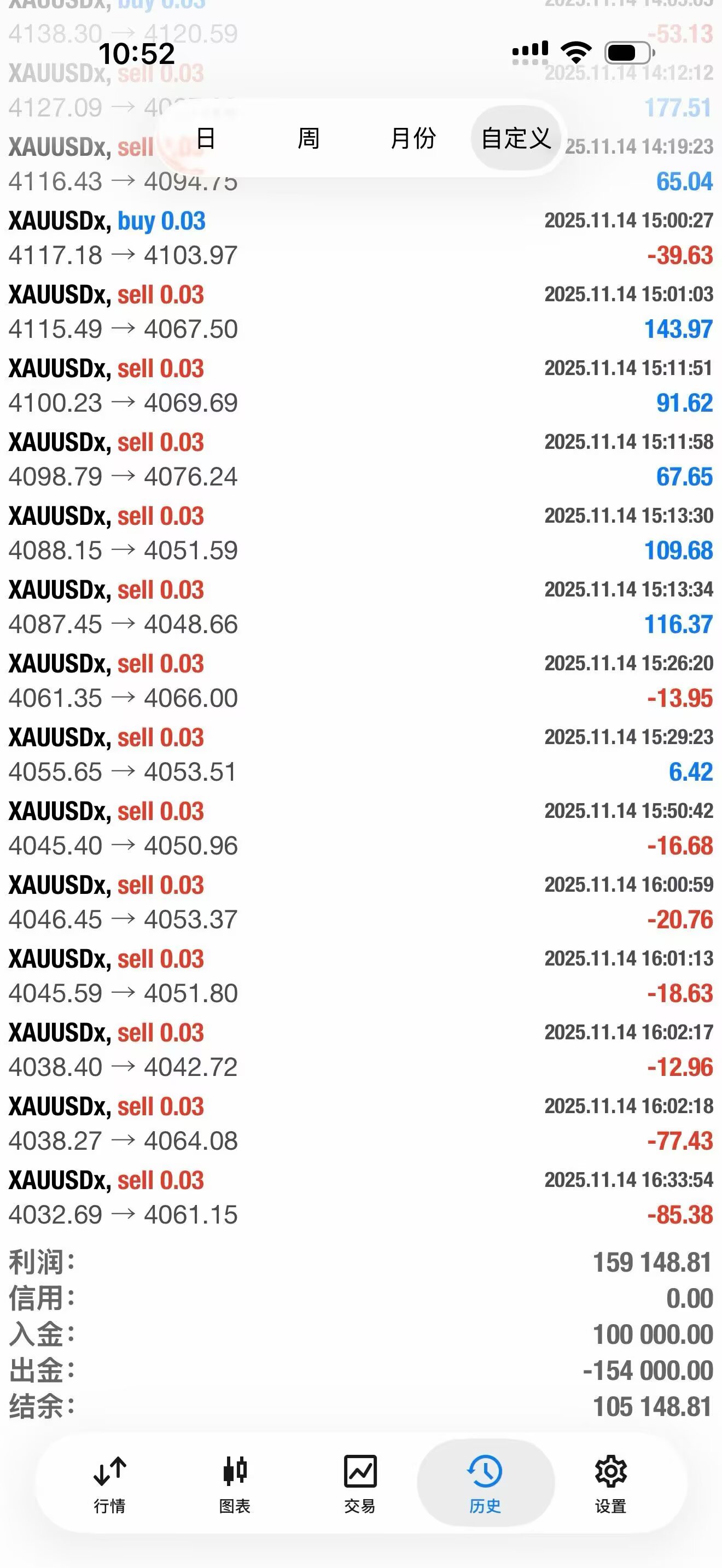Open the sell trade at 15:26:20
The width and height of the screenshot is (722, 1568).
tap(360, 681)
